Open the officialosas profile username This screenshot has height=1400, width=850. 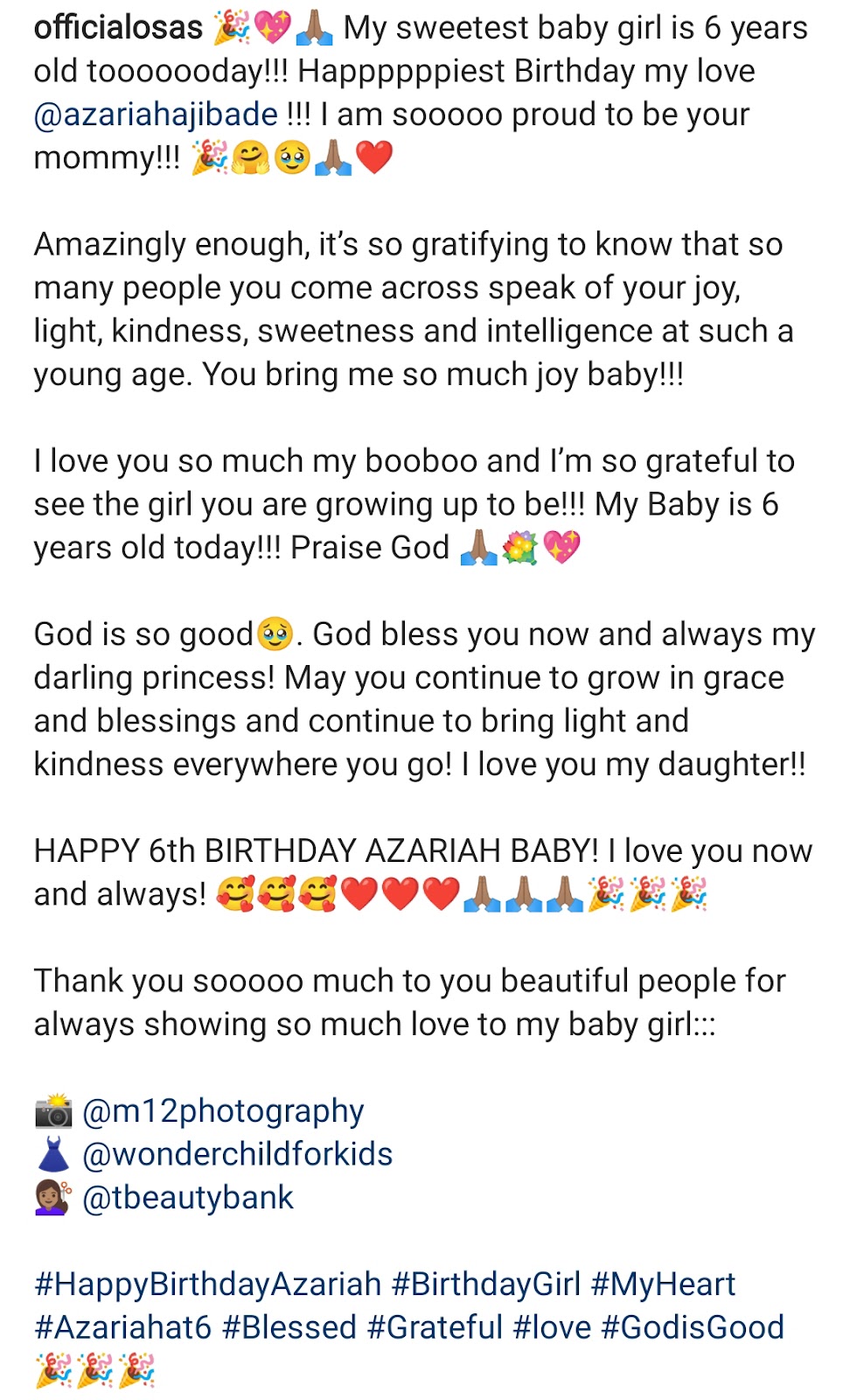tap(118, 28)
